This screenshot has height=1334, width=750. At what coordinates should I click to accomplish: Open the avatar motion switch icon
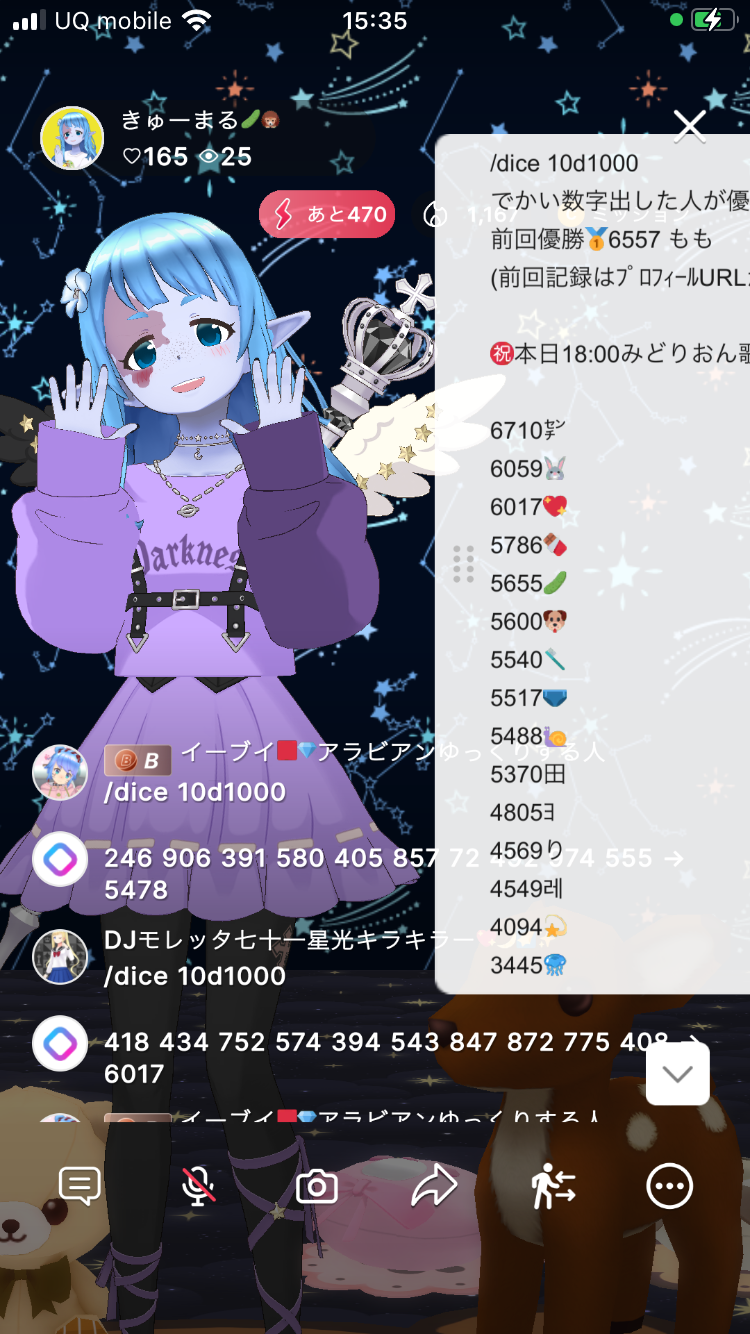[x=553, y=1187]
